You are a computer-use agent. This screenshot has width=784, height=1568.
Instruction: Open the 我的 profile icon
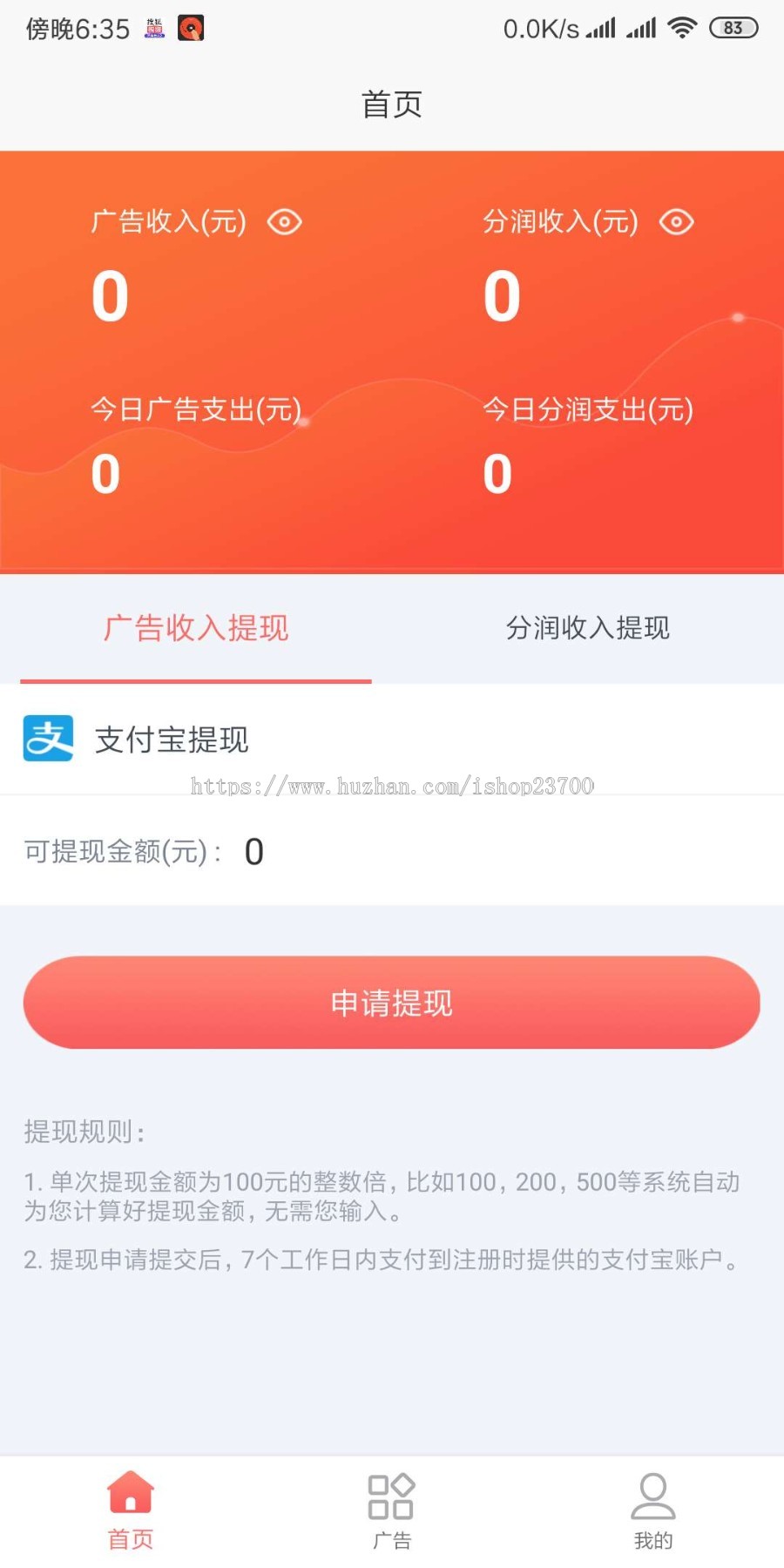point(652,1491)
